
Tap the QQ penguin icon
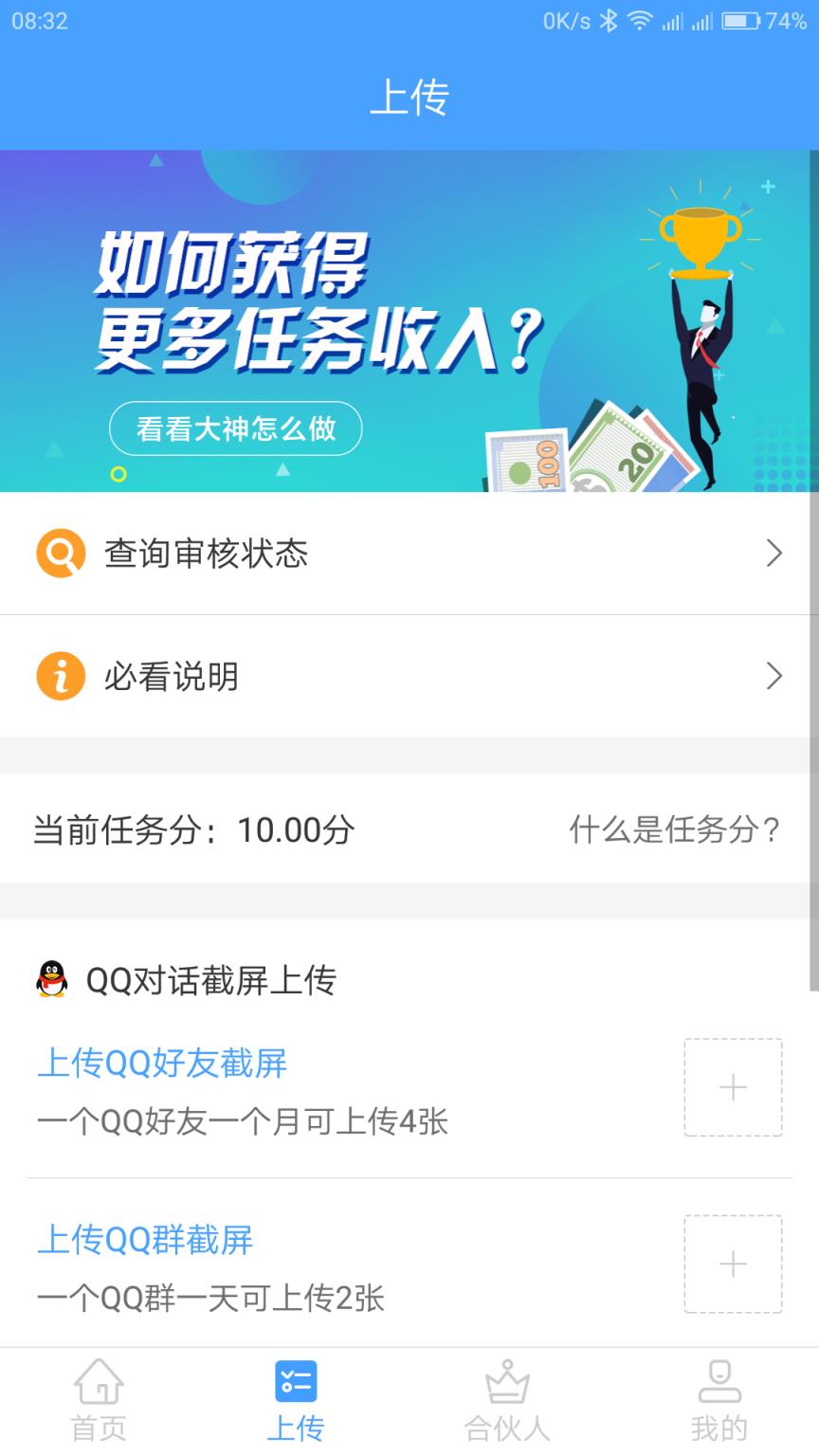pos(49,981)
